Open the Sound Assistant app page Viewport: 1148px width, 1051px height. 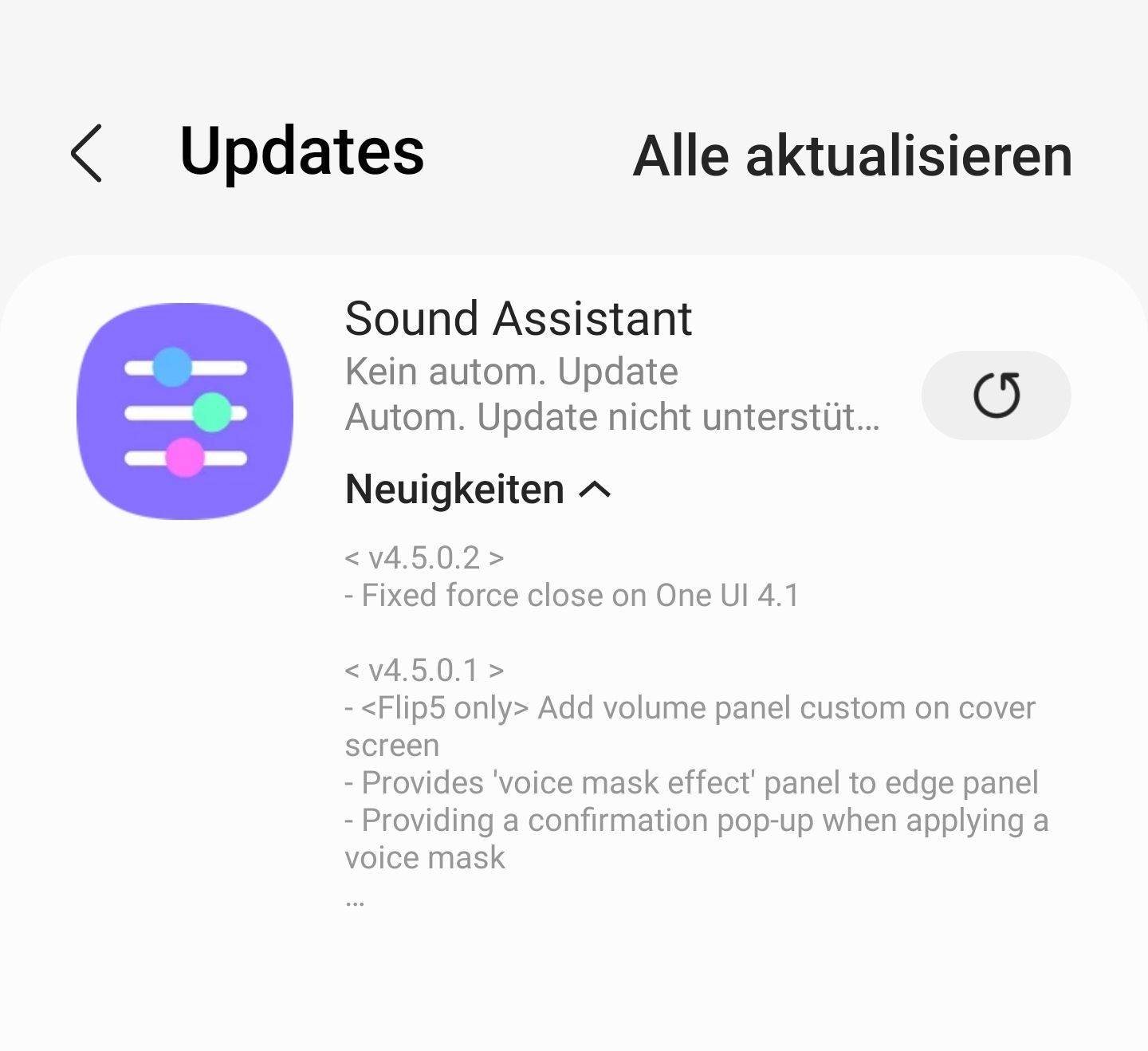[x=518, y=319]
